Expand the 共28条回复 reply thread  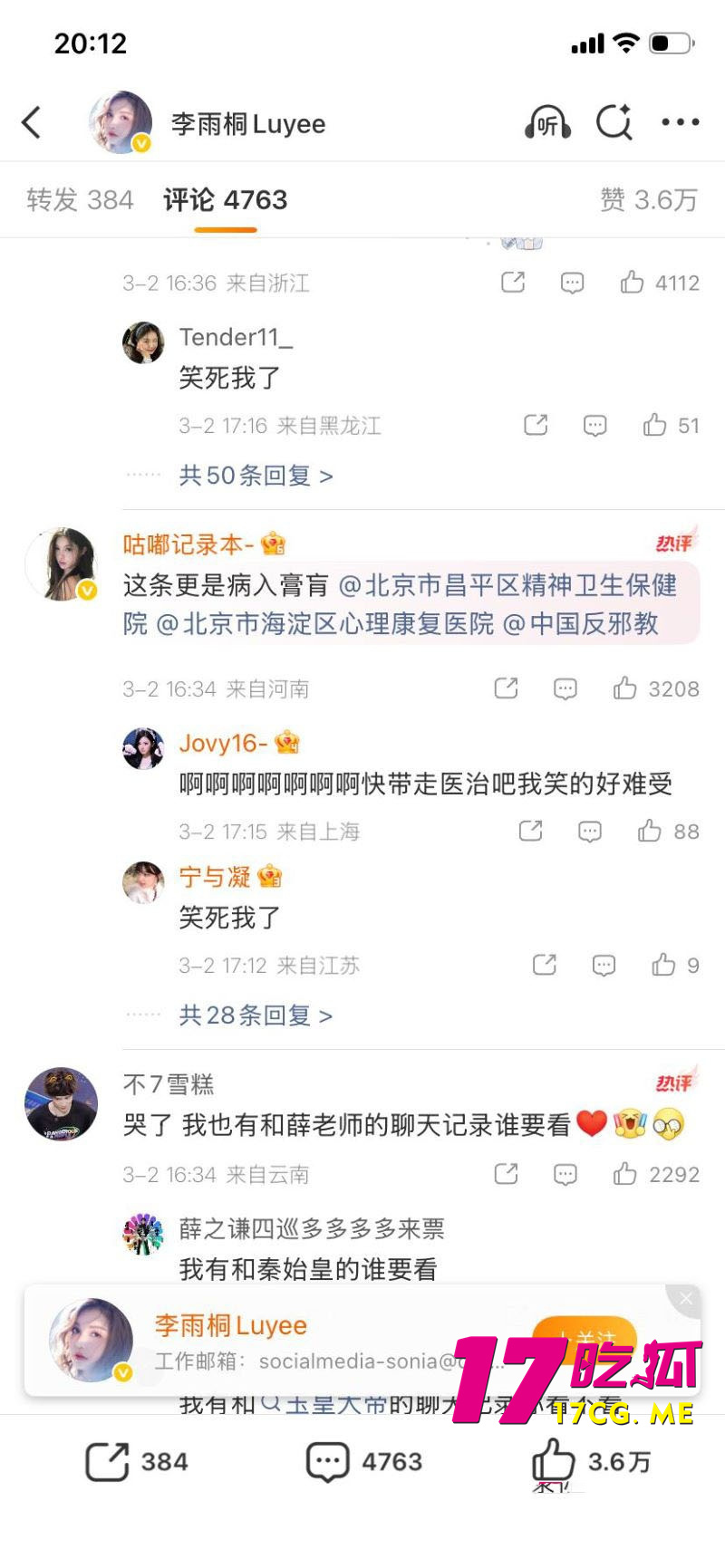pyautogui.click(x=254, y=1015)
